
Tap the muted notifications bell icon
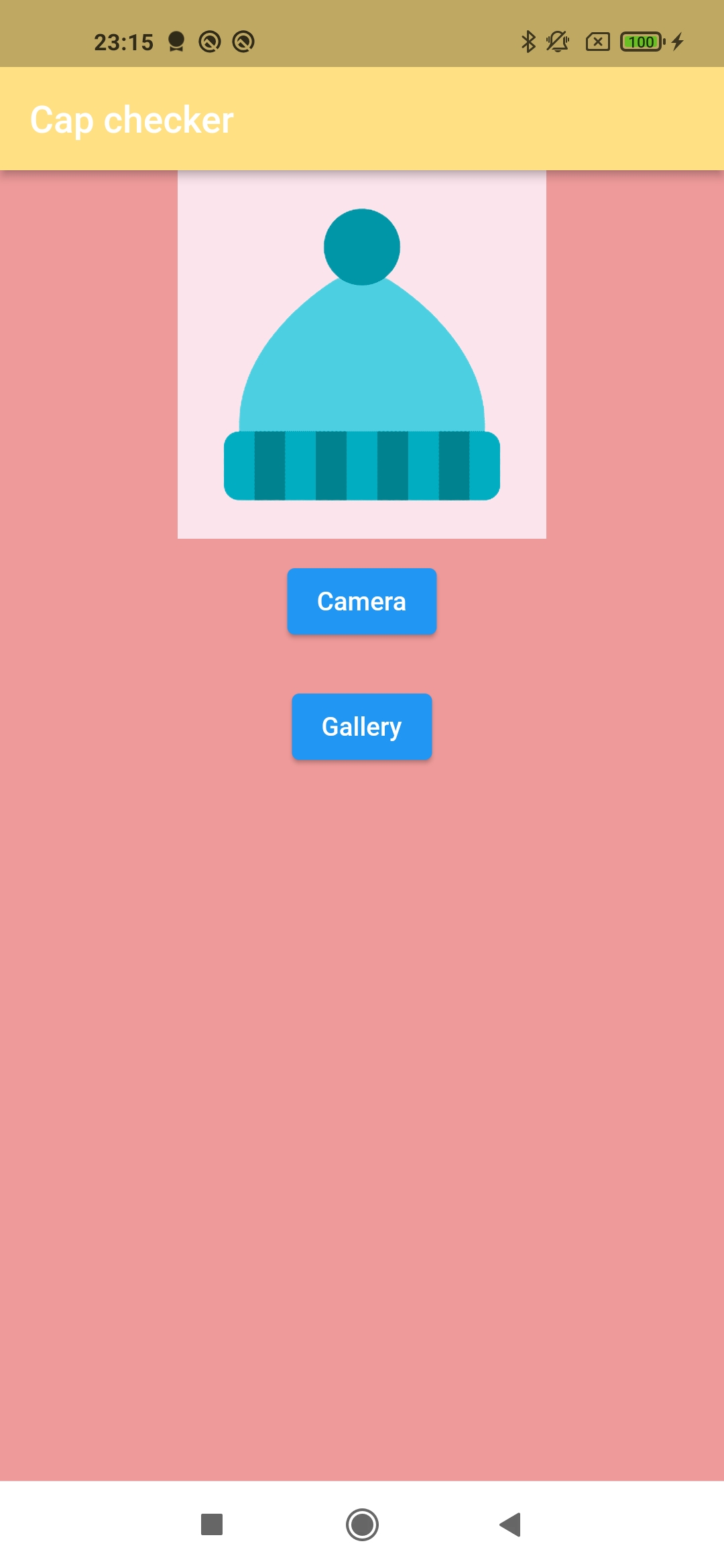click(558, 41)
